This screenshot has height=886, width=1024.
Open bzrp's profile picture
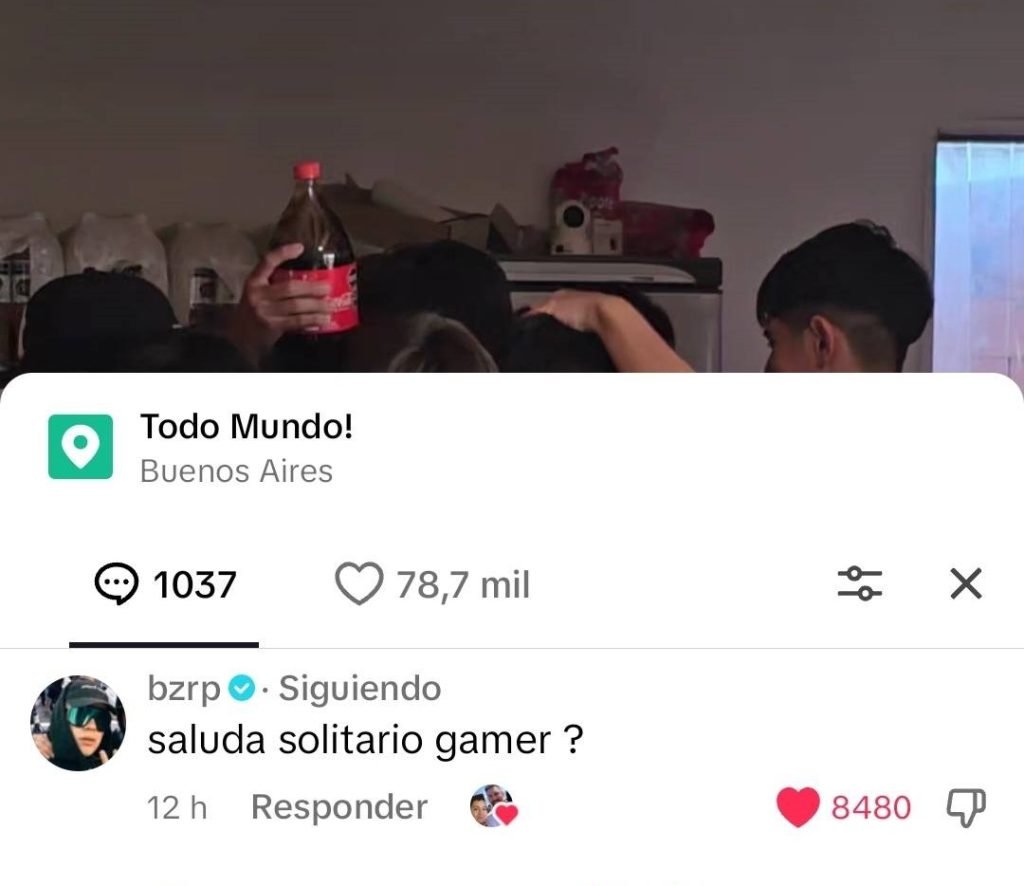pos(78,723)
